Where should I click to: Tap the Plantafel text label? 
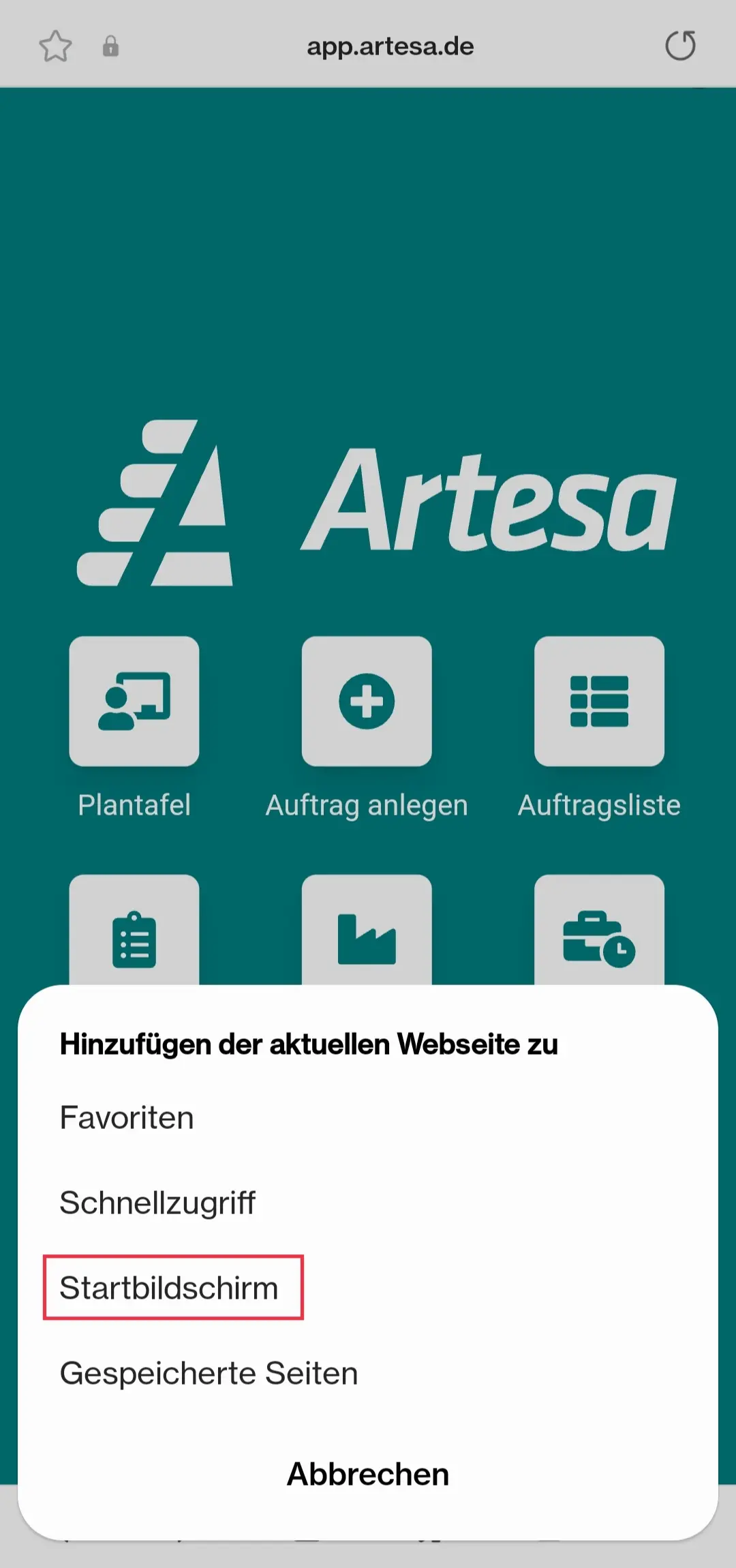134,804
